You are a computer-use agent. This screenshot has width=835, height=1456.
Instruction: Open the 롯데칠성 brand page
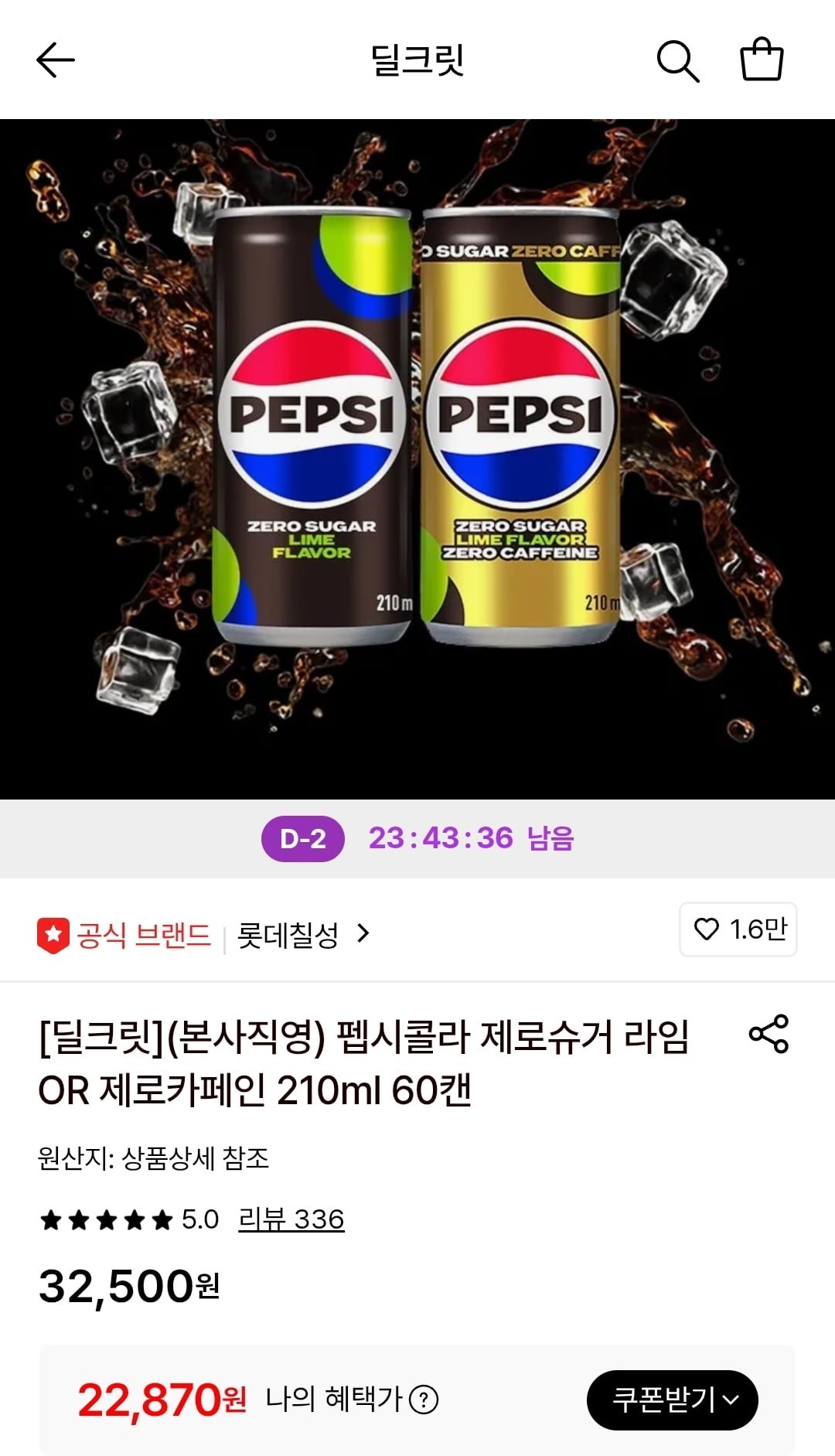click(303, 935)
